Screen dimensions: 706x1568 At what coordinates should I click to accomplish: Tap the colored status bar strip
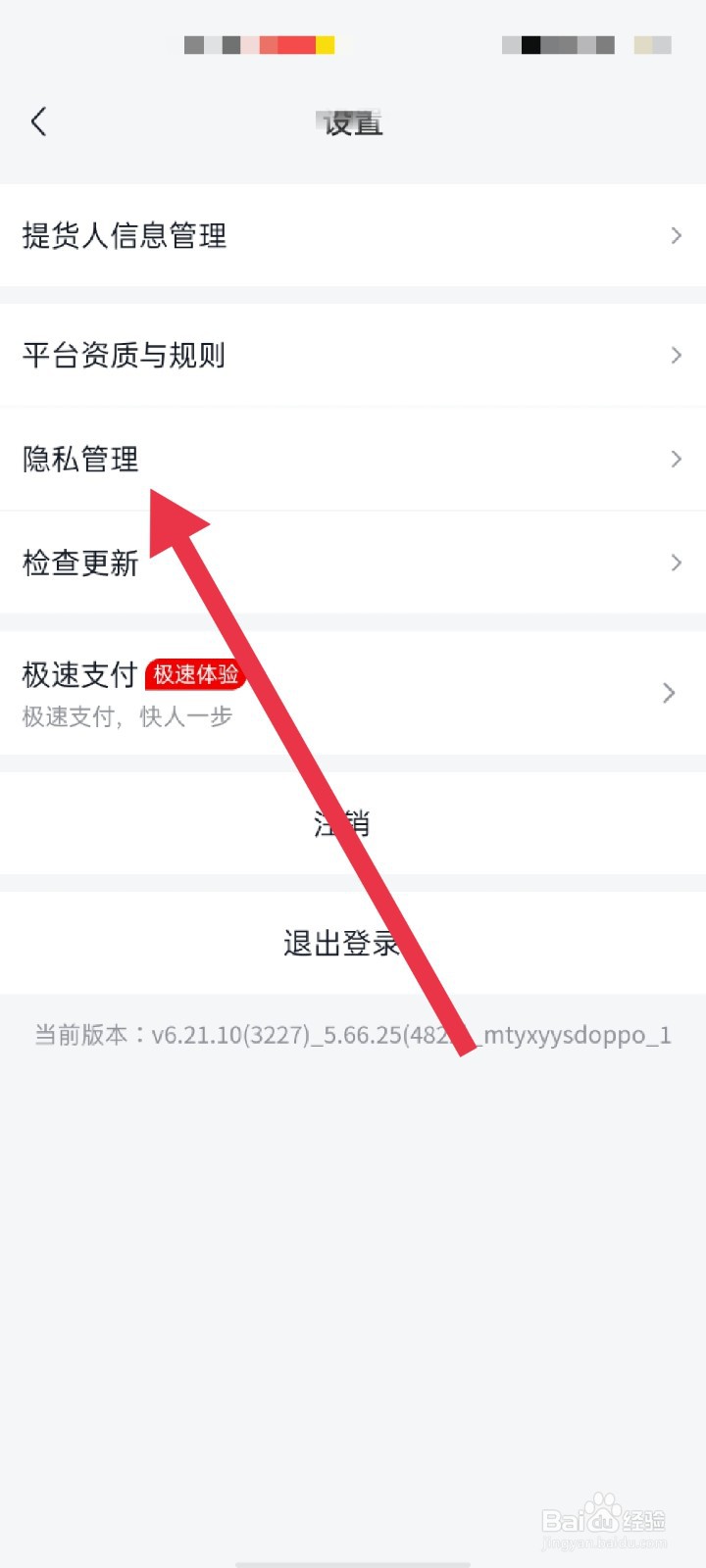pyautogui.click(x=259, y=44)
